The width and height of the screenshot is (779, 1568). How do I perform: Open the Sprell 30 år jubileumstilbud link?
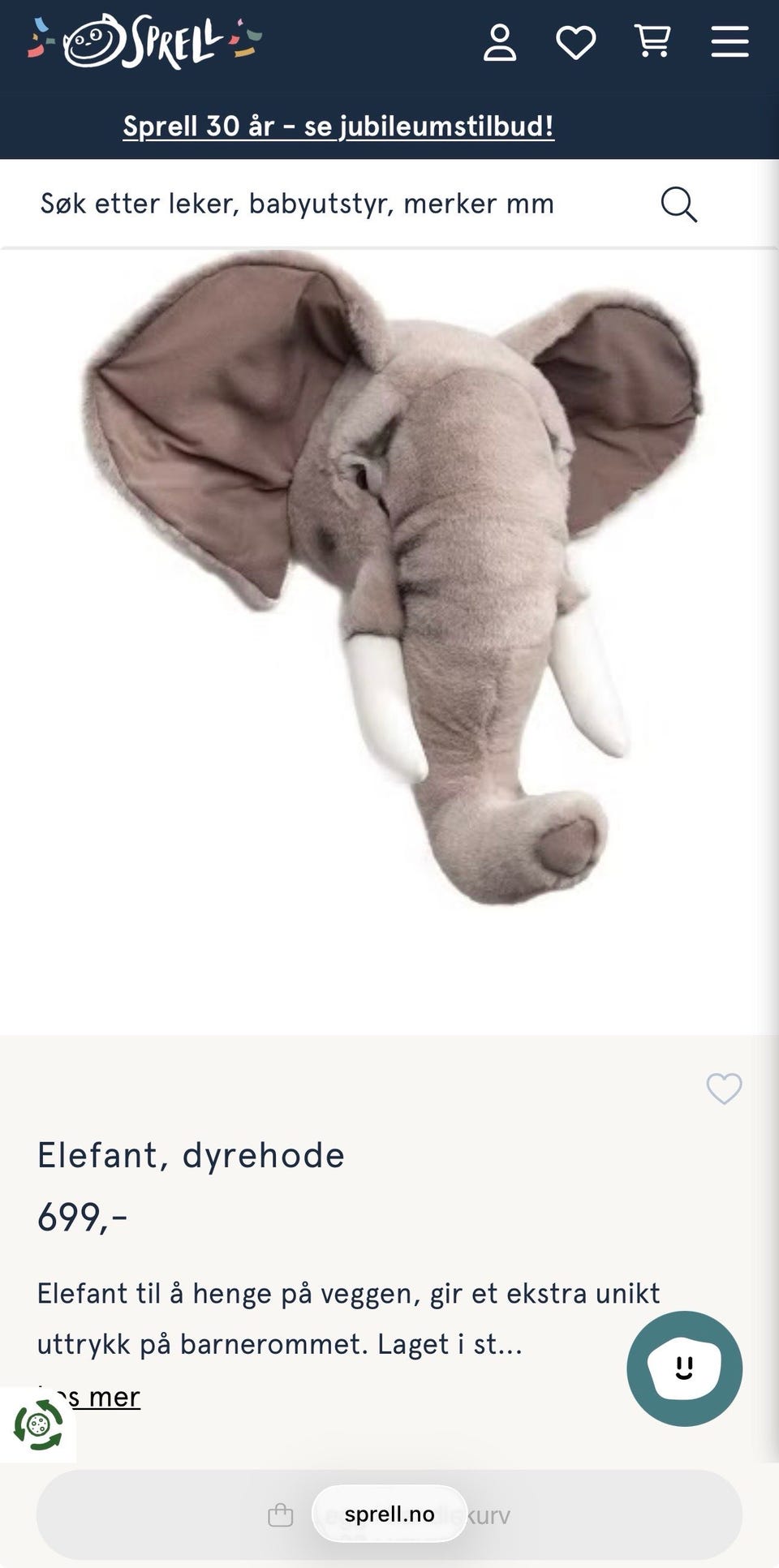[338, 126]
